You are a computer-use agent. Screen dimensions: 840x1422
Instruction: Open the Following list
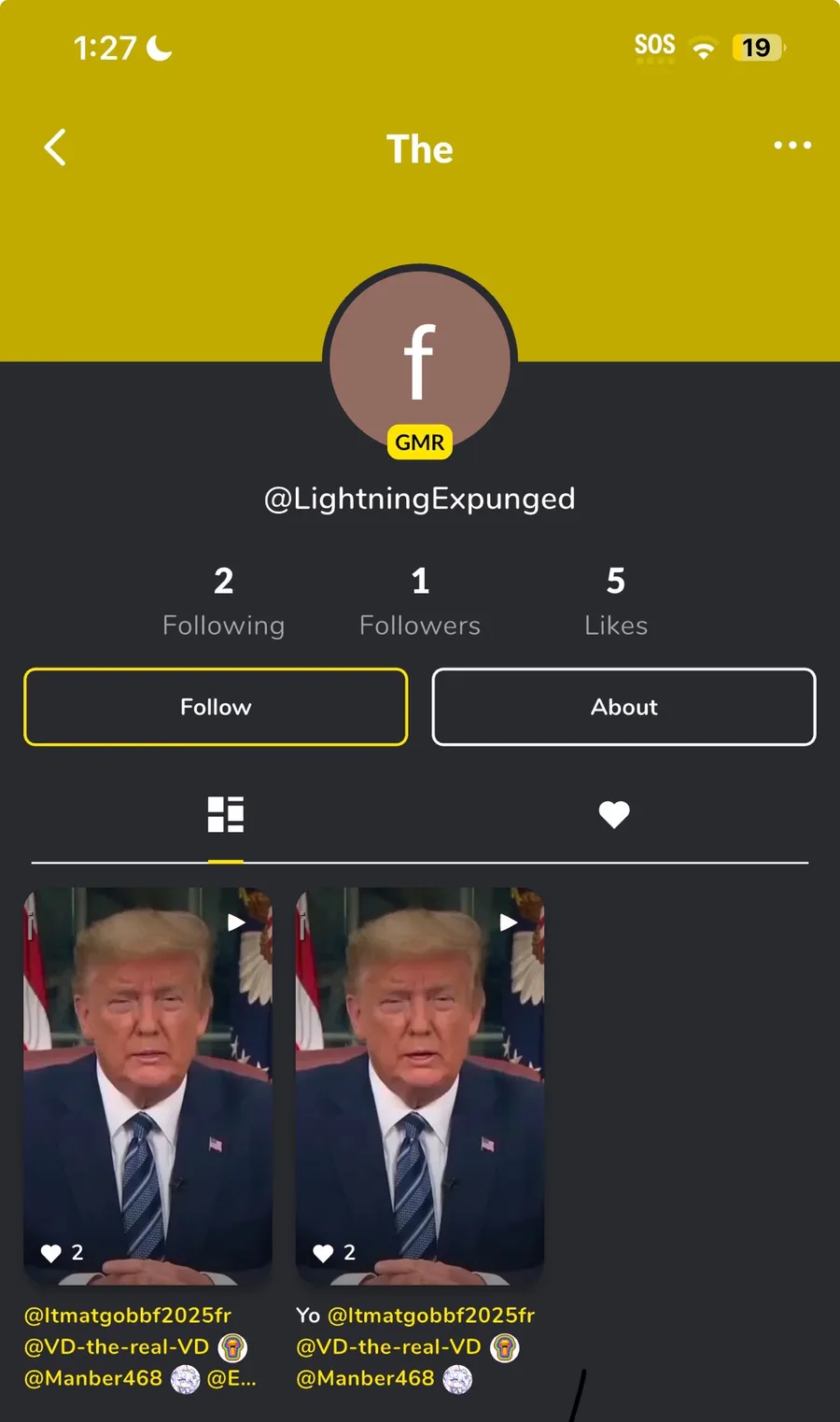pyautogui.click(x=224, y=602)
